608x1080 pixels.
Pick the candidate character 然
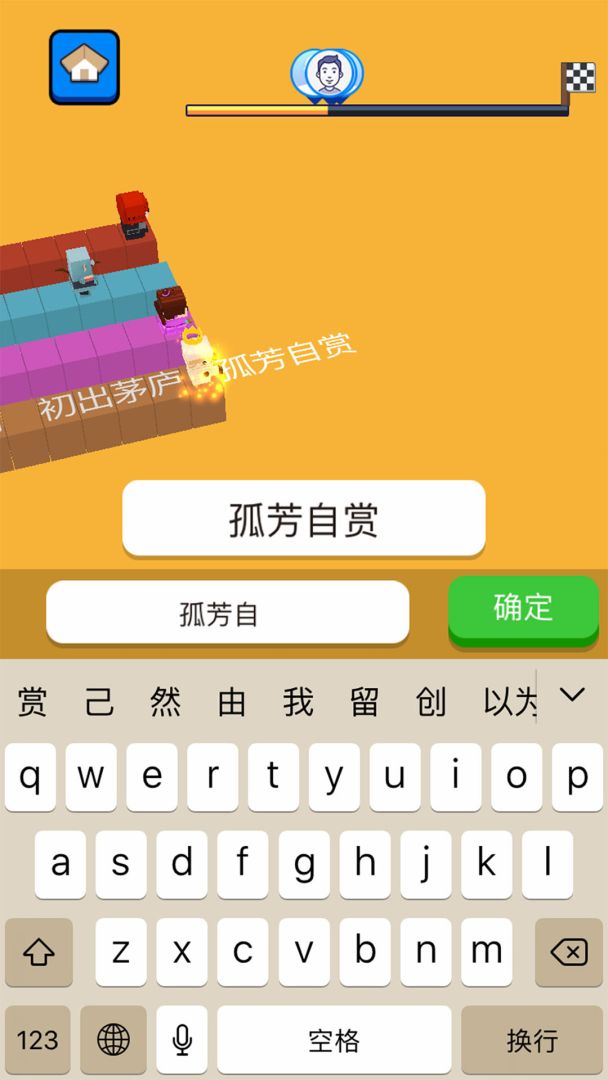166,702
